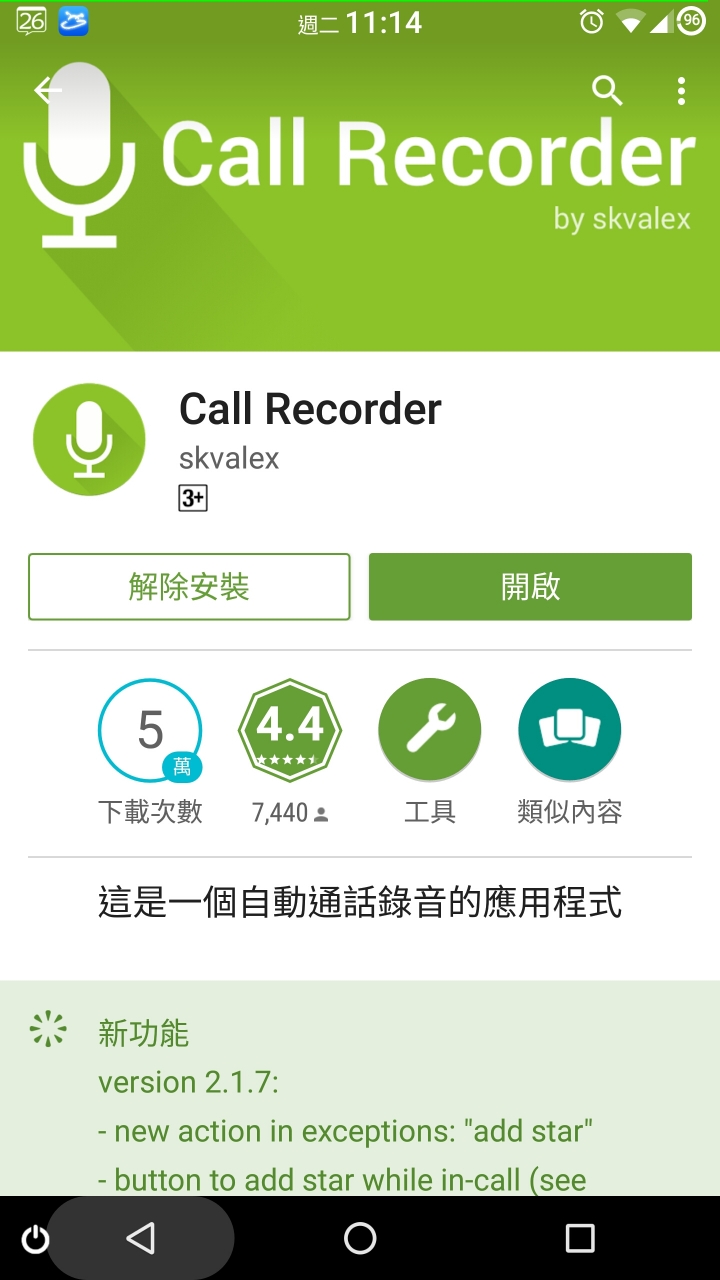
Task: Open the 工具 tools category
Action: pos(430,731)
